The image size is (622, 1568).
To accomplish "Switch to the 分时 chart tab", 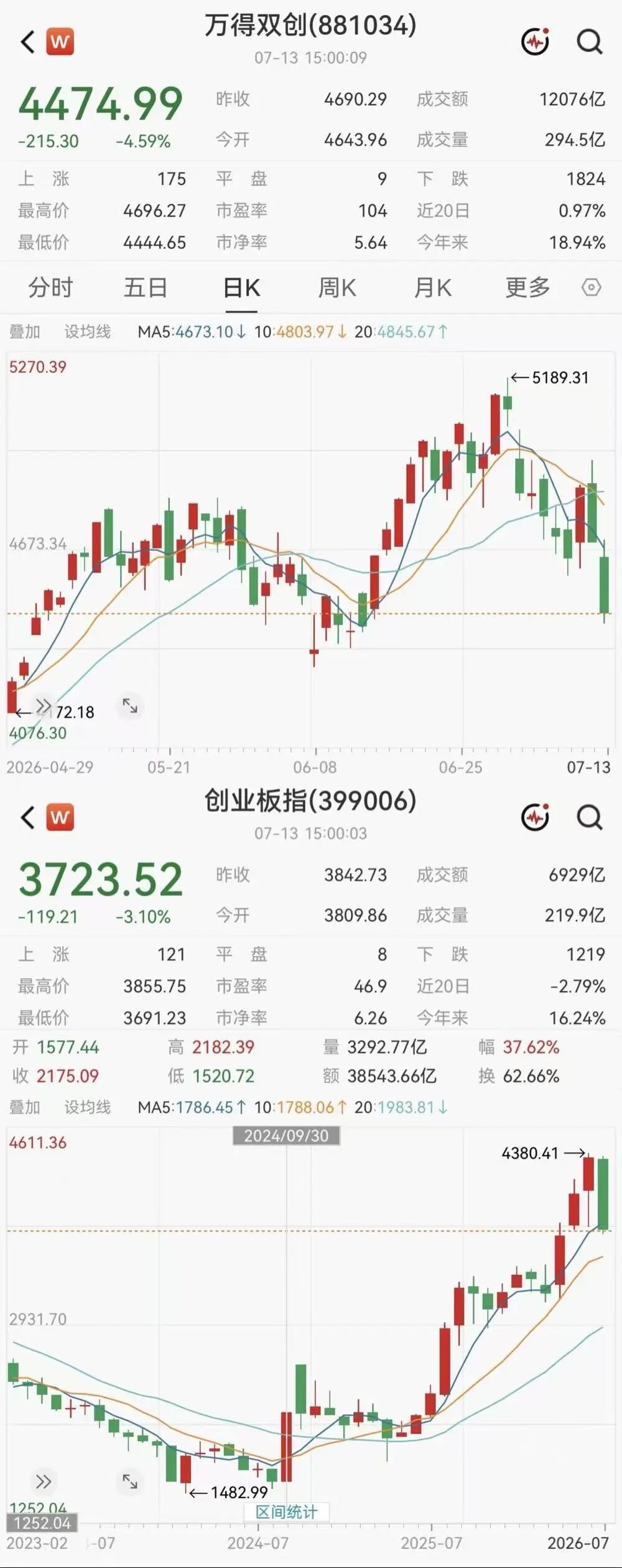I will [50, 288].
